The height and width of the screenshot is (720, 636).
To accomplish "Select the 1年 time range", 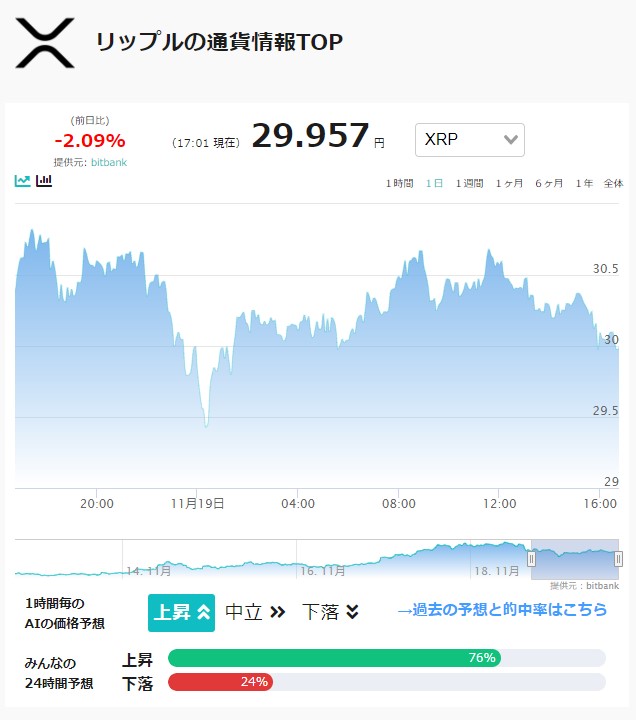I will tap(584, 183).
